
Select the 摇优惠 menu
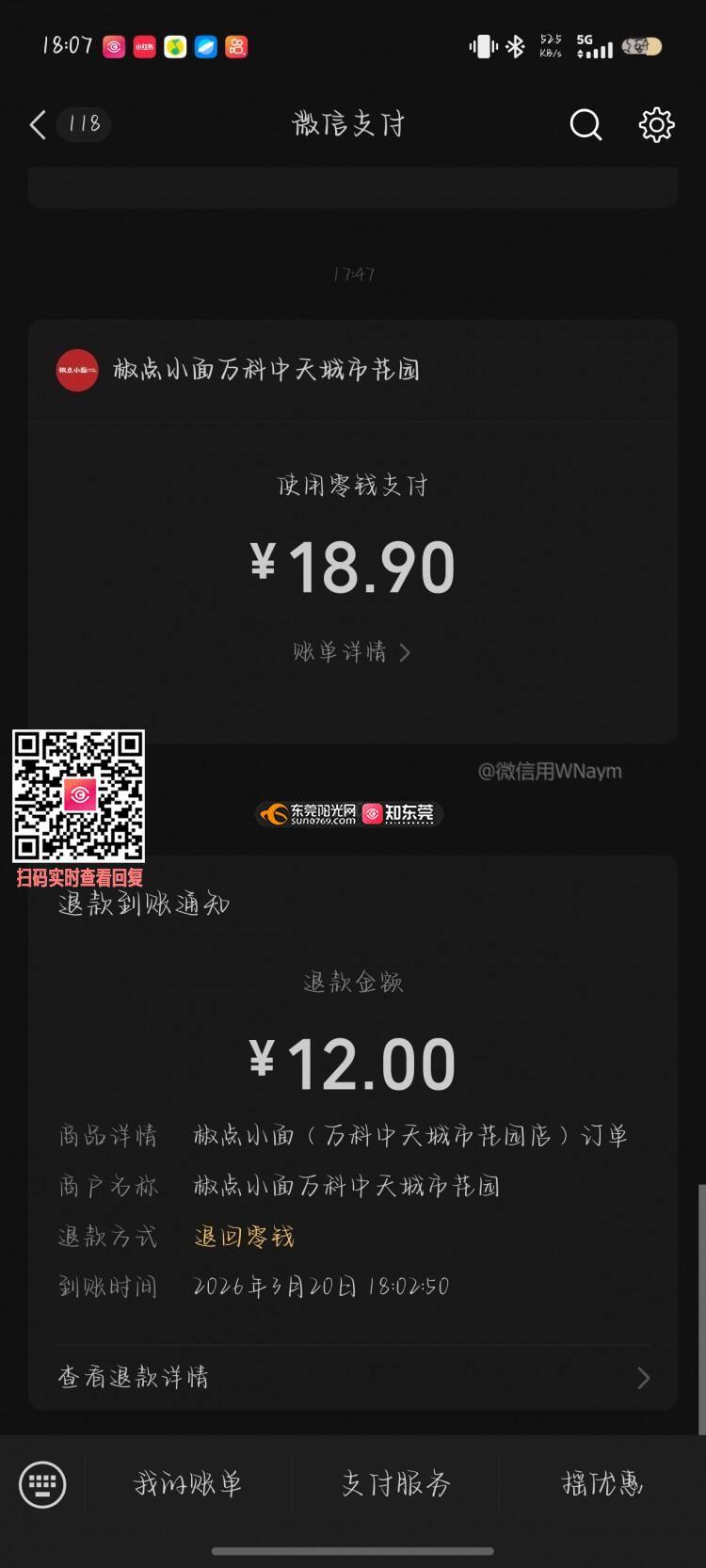[602, 1484]
